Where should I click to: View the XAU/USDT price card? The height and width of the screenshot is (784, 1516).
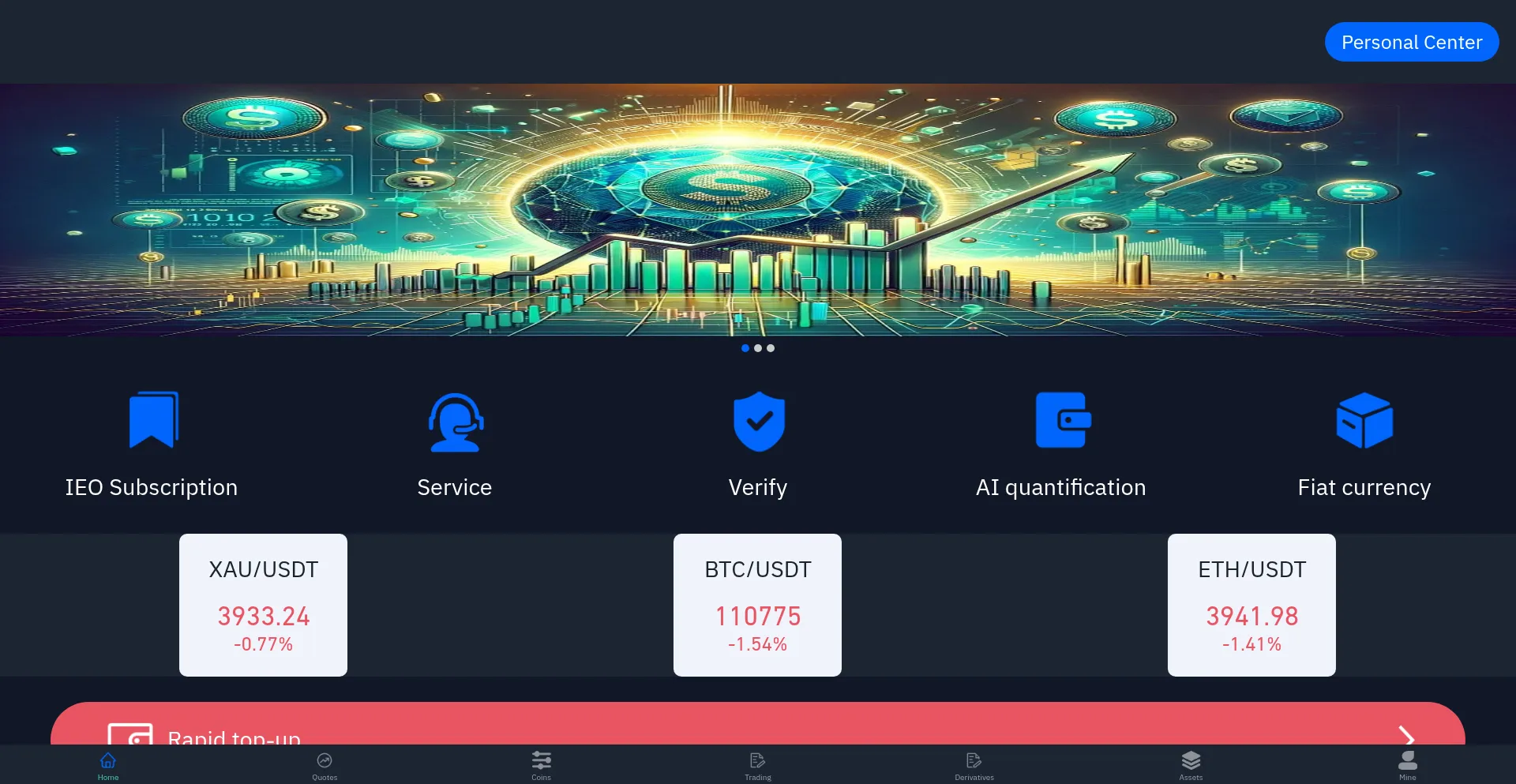tap(263, 605)
